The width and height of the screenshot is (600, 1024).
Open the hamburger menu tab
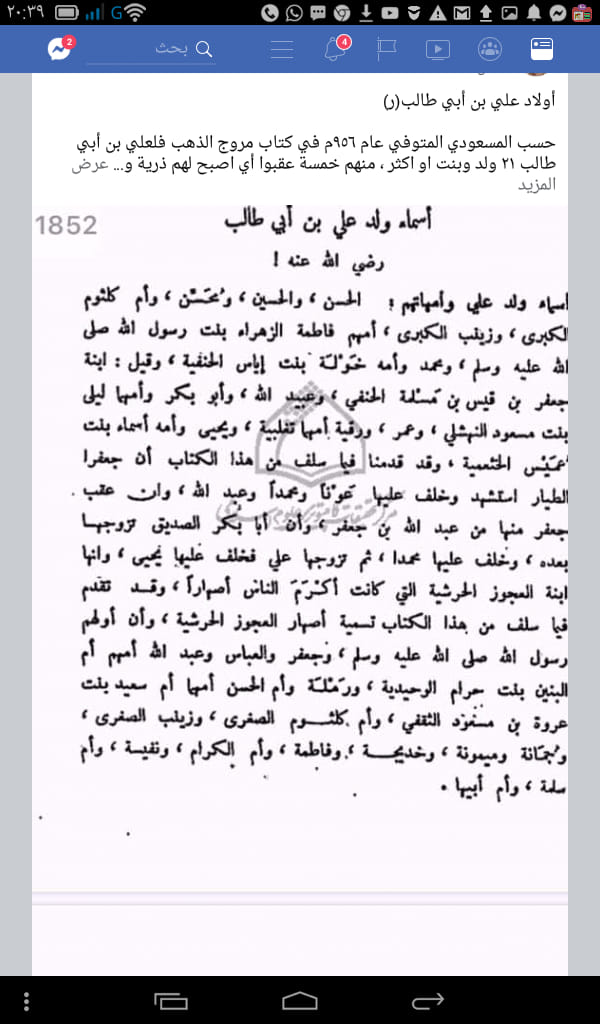pyautogui.click(x=282, y=50)
